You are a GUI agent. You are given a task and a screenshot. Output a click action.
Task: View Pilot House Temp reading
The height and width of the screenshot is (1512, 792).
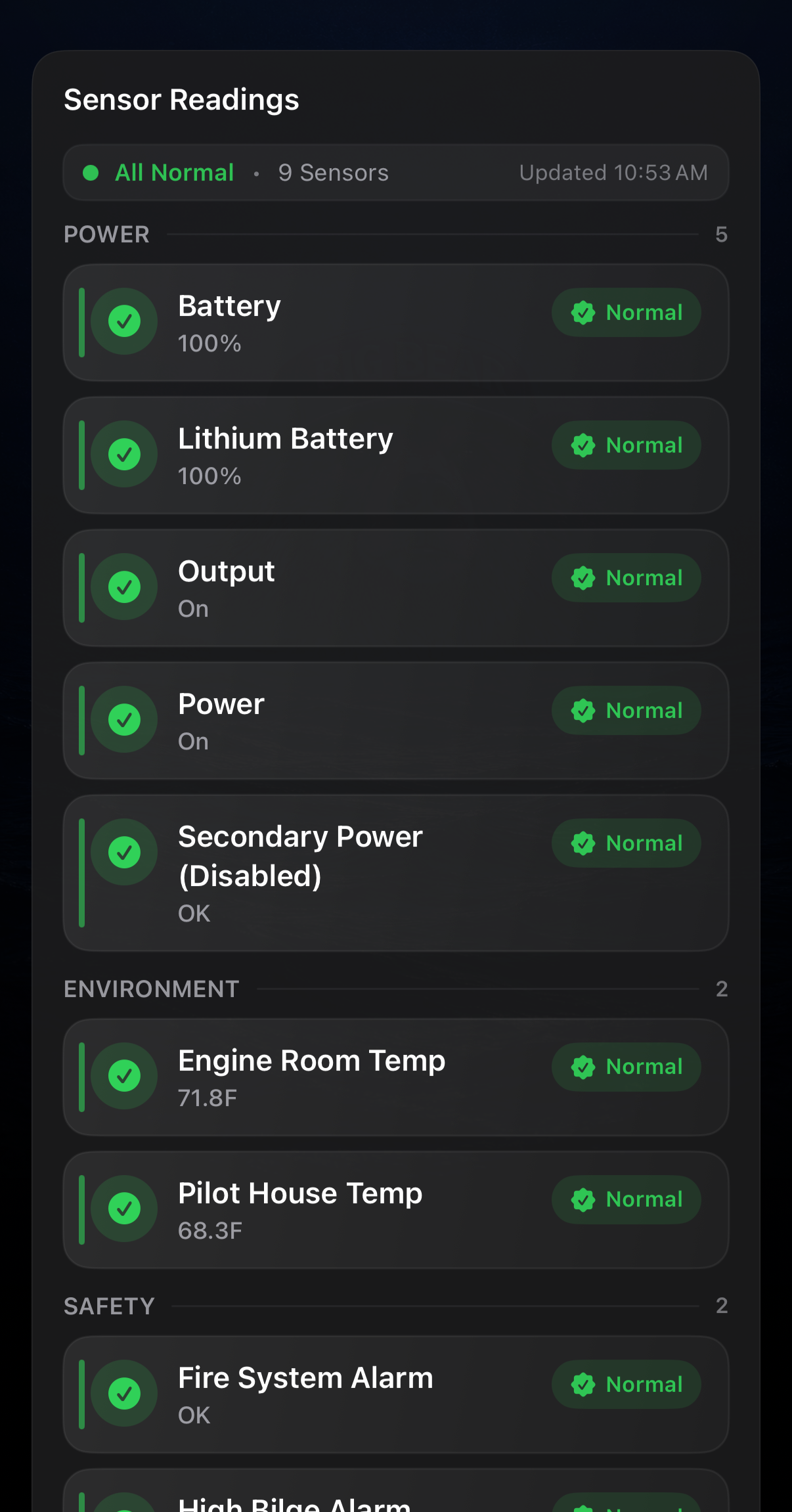(x=396, y=1210)
